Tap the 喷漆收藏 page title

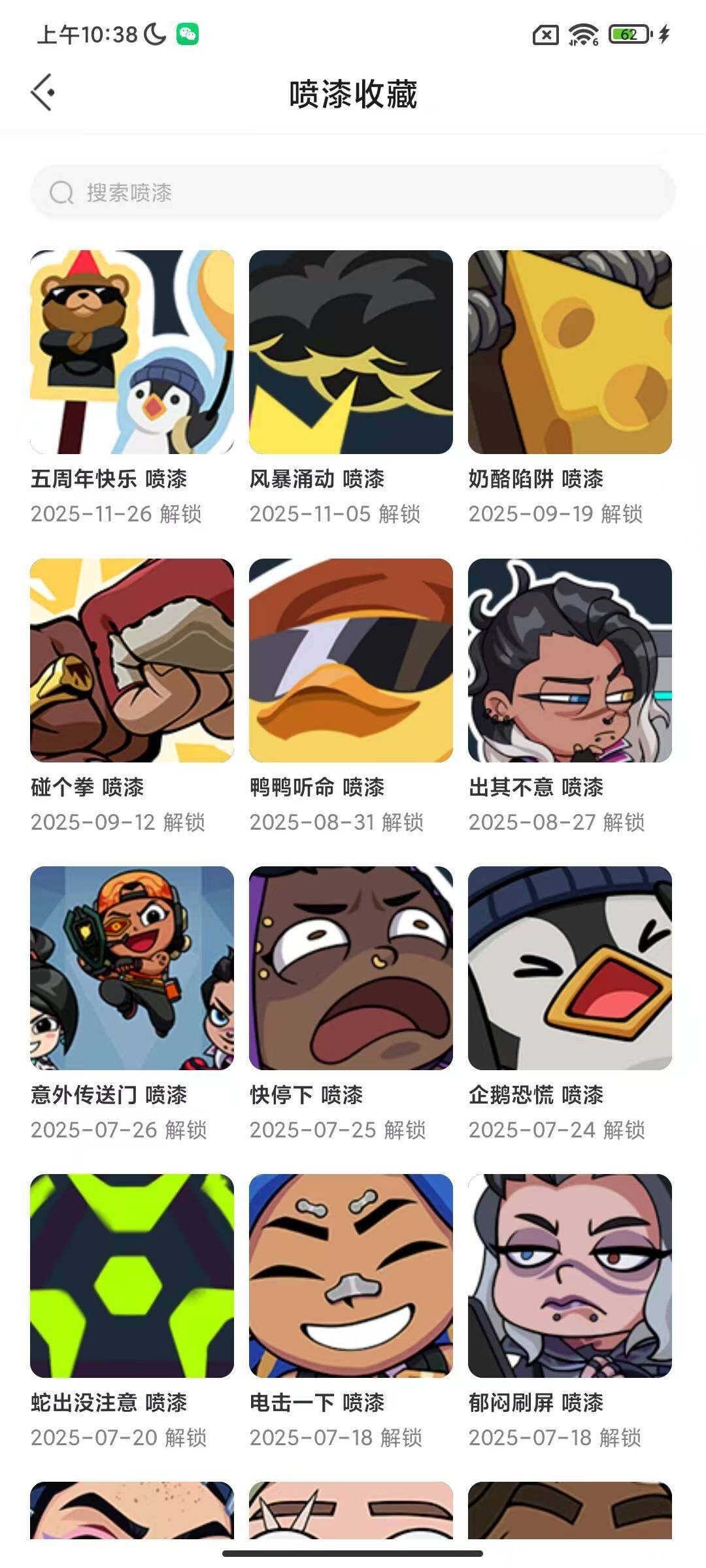click(353, 91)
